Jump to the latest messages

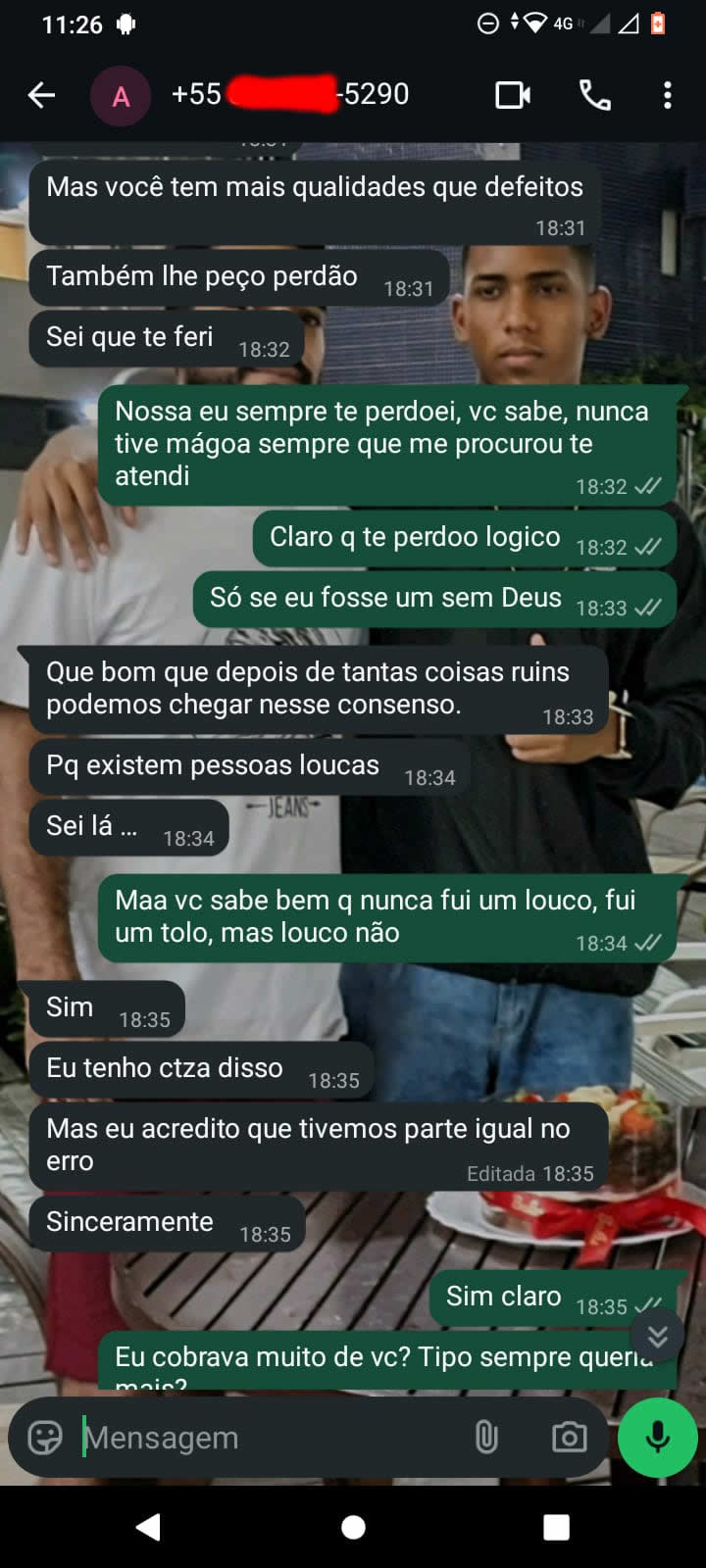coord(657,1335)
